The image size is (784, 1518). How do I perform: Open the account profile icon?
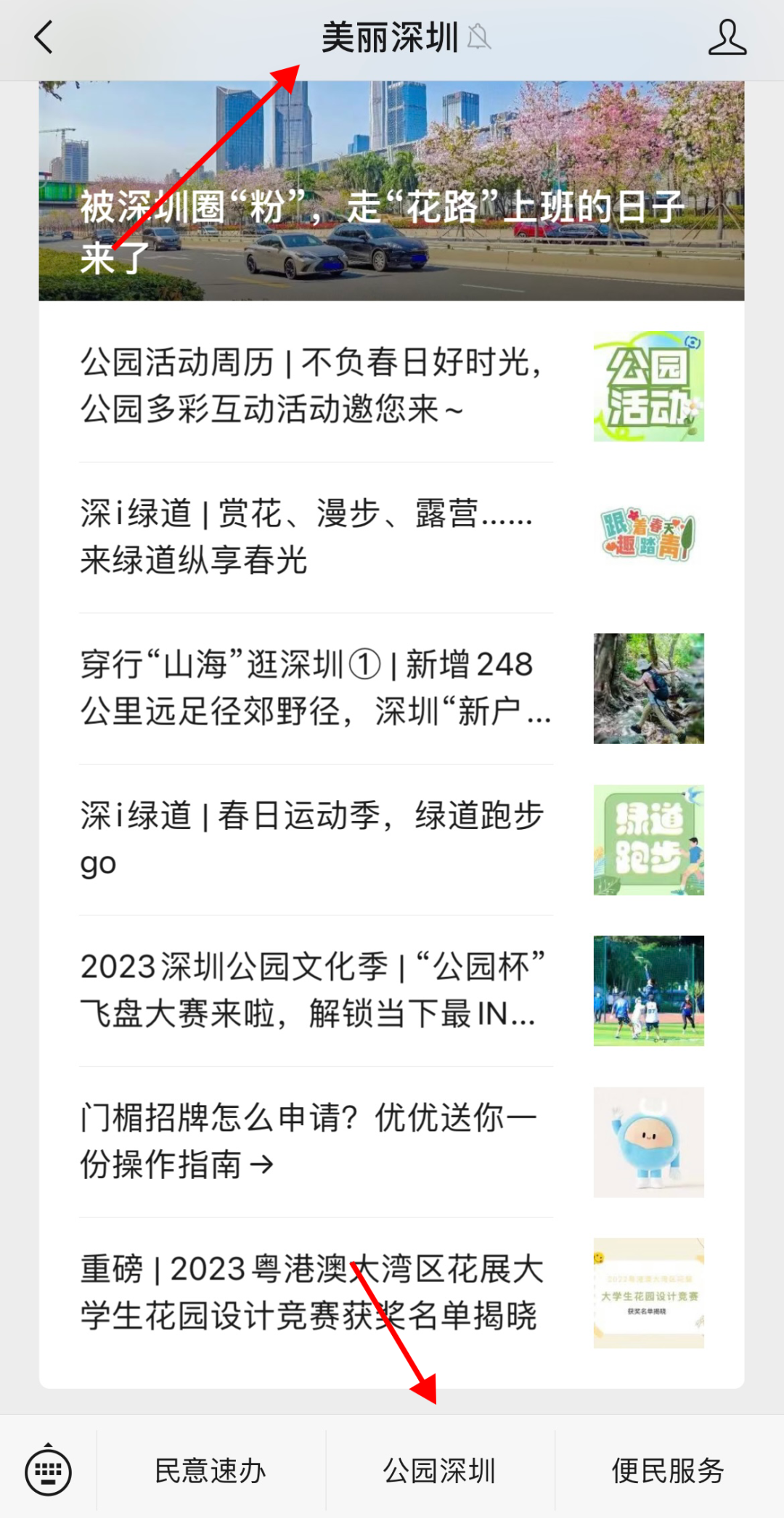point(727,38)
